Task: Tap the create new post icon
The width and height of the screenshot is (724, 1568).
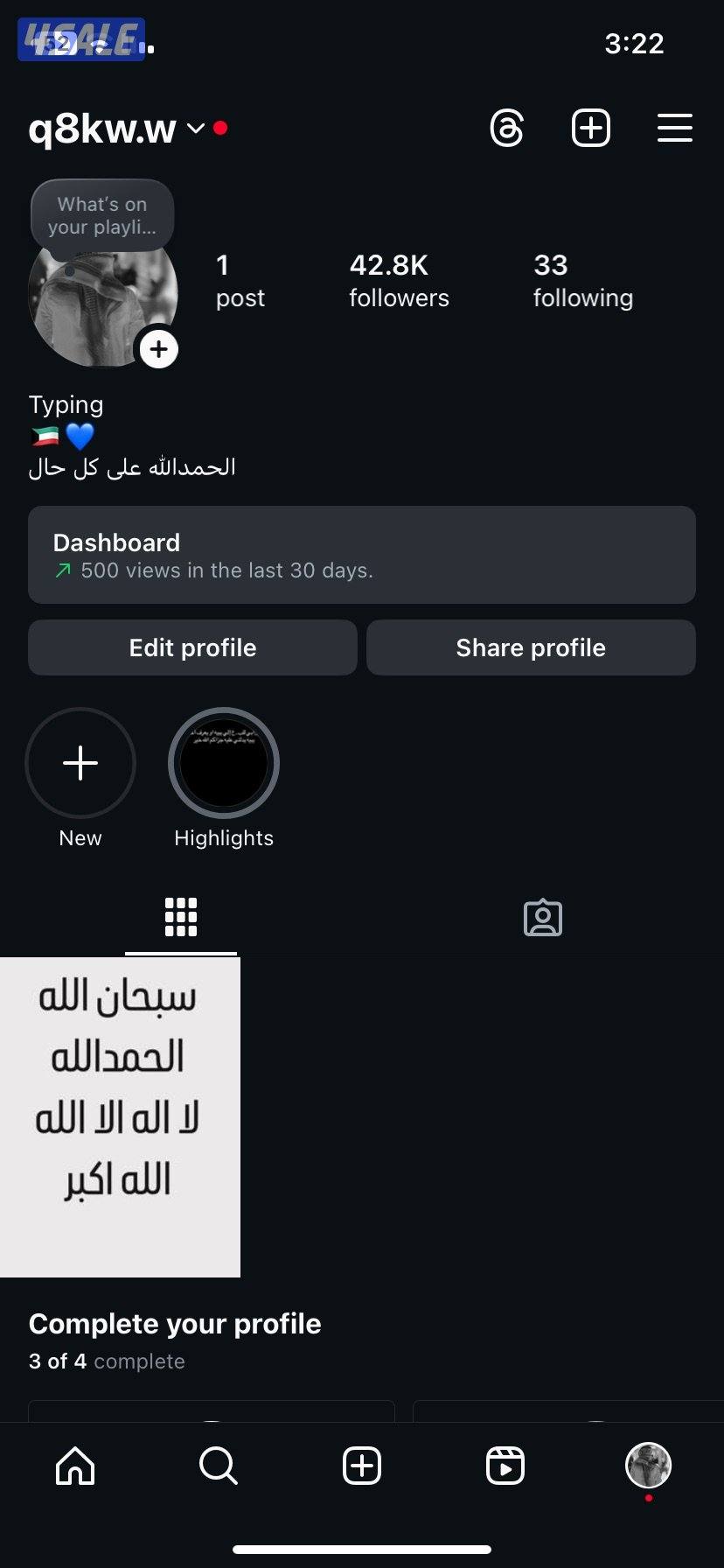Action: click(590, 128)
